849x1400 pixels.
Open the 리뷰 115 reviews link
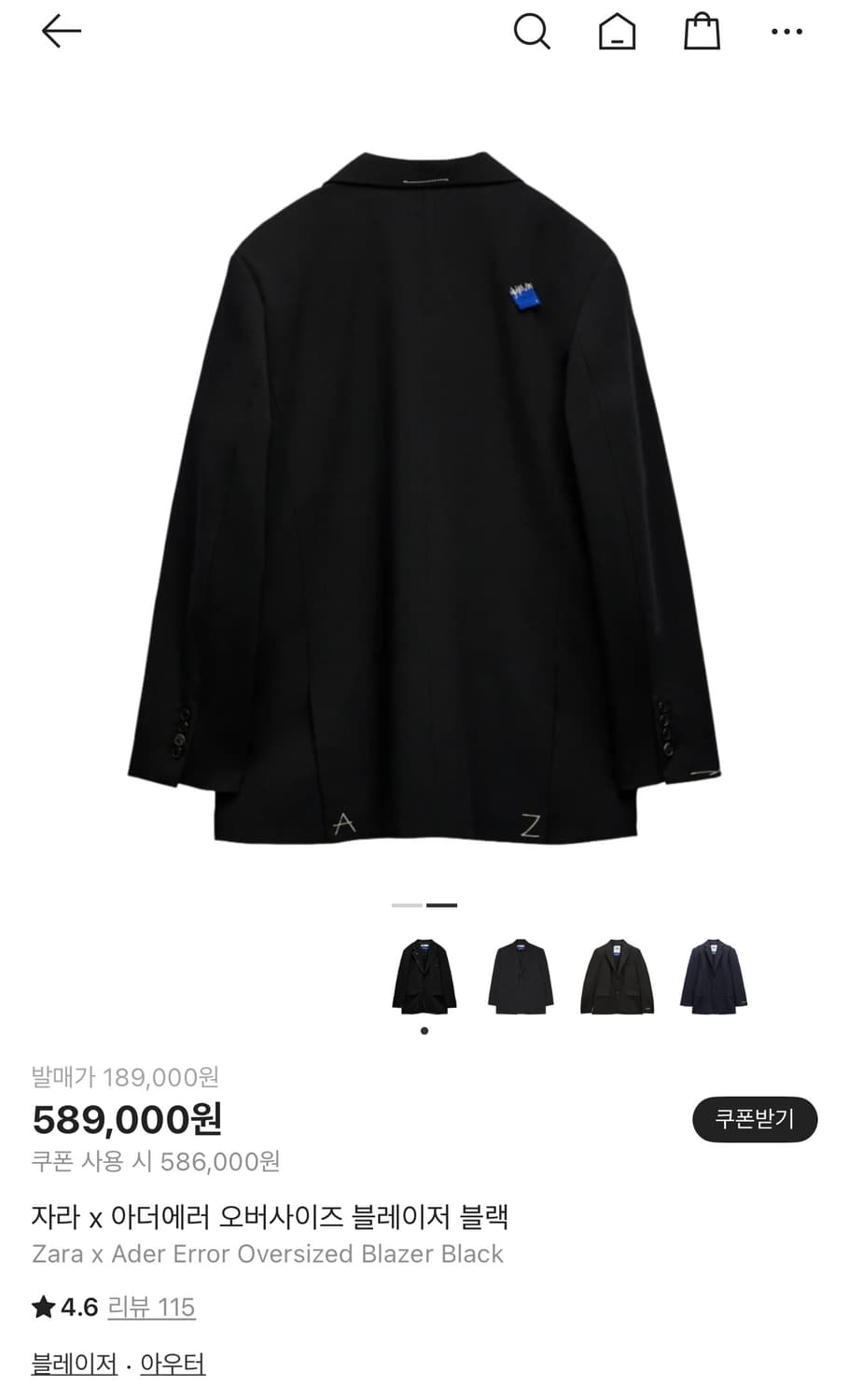tap(151, 1307)
